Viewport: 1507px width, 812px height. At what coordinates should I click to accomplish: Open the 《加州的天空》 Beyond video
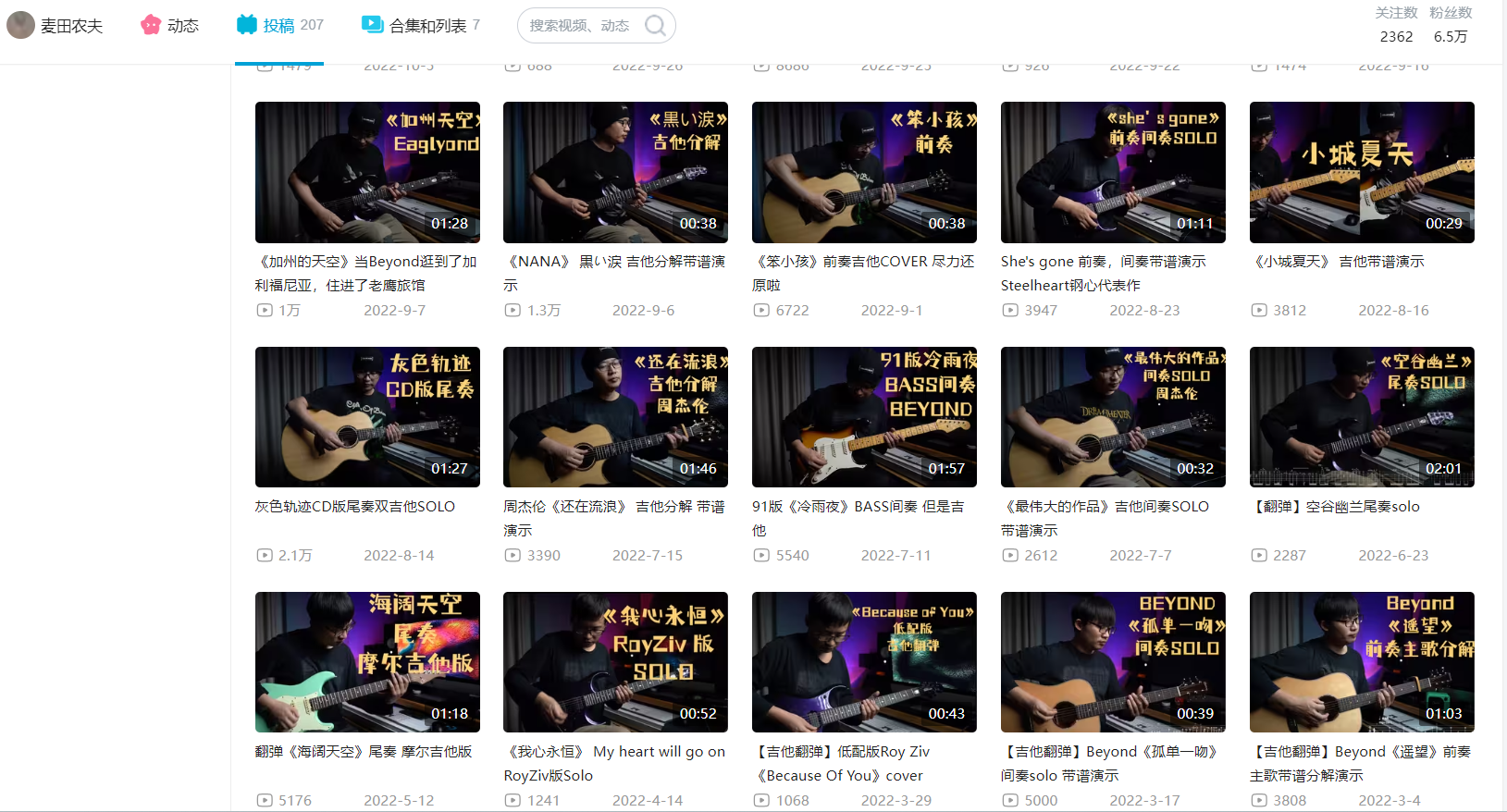click(x=367, y=173)
